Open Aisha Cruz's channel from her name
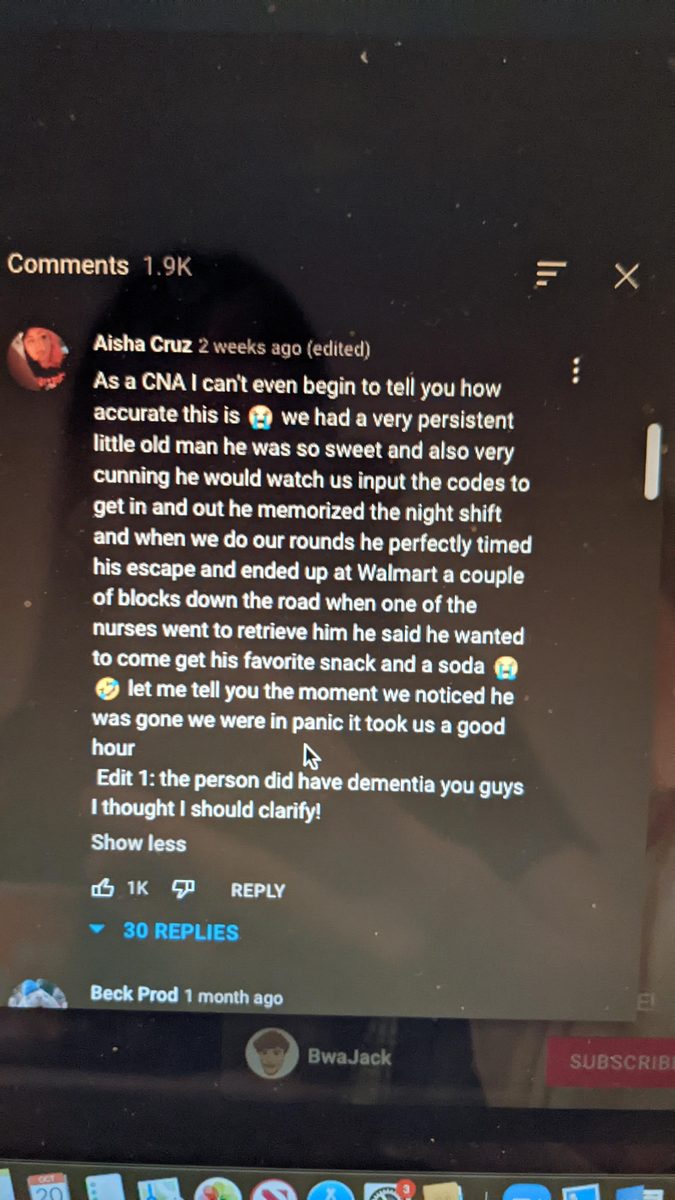 click(143, 345)
